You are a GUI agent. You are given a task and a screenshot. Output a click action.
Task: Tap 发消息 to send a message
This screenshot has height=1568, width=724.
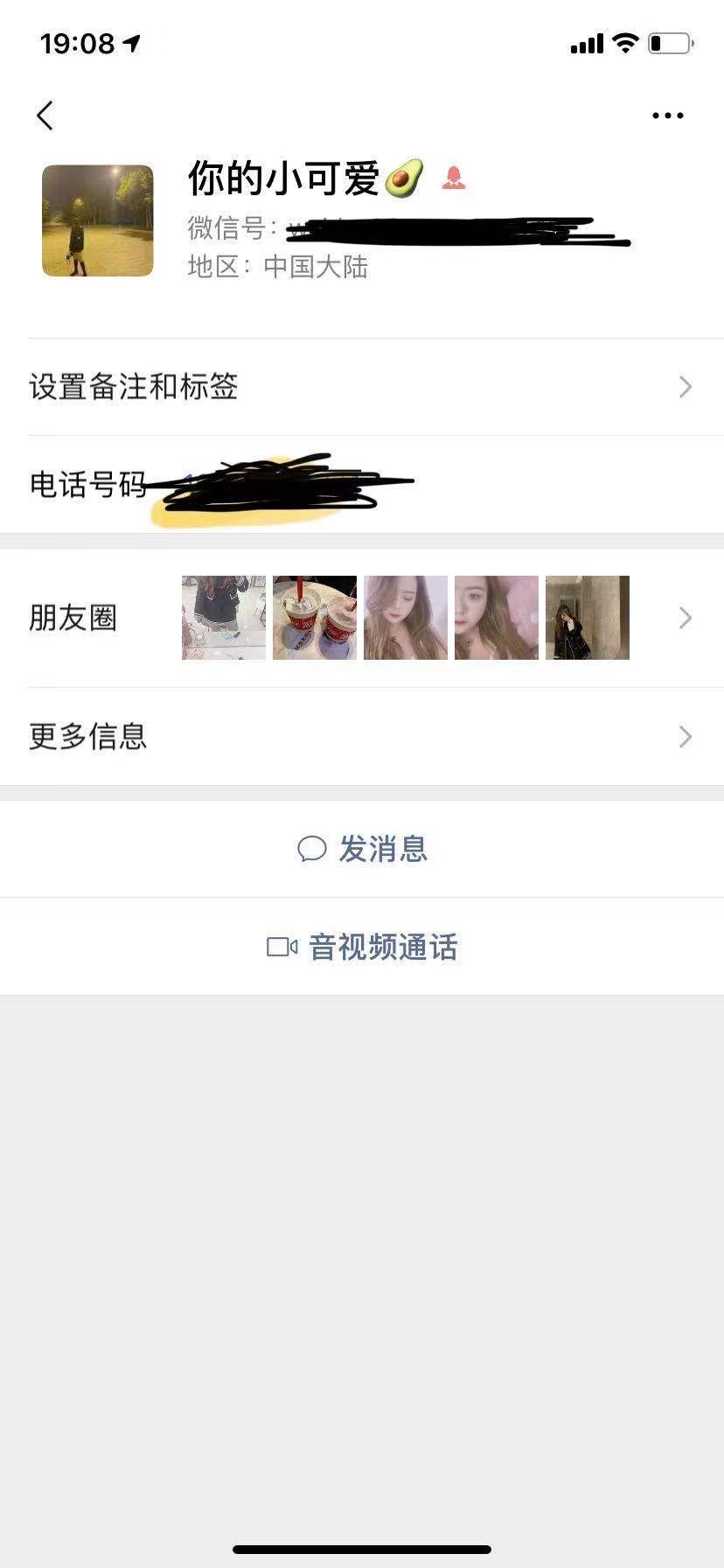362,849
